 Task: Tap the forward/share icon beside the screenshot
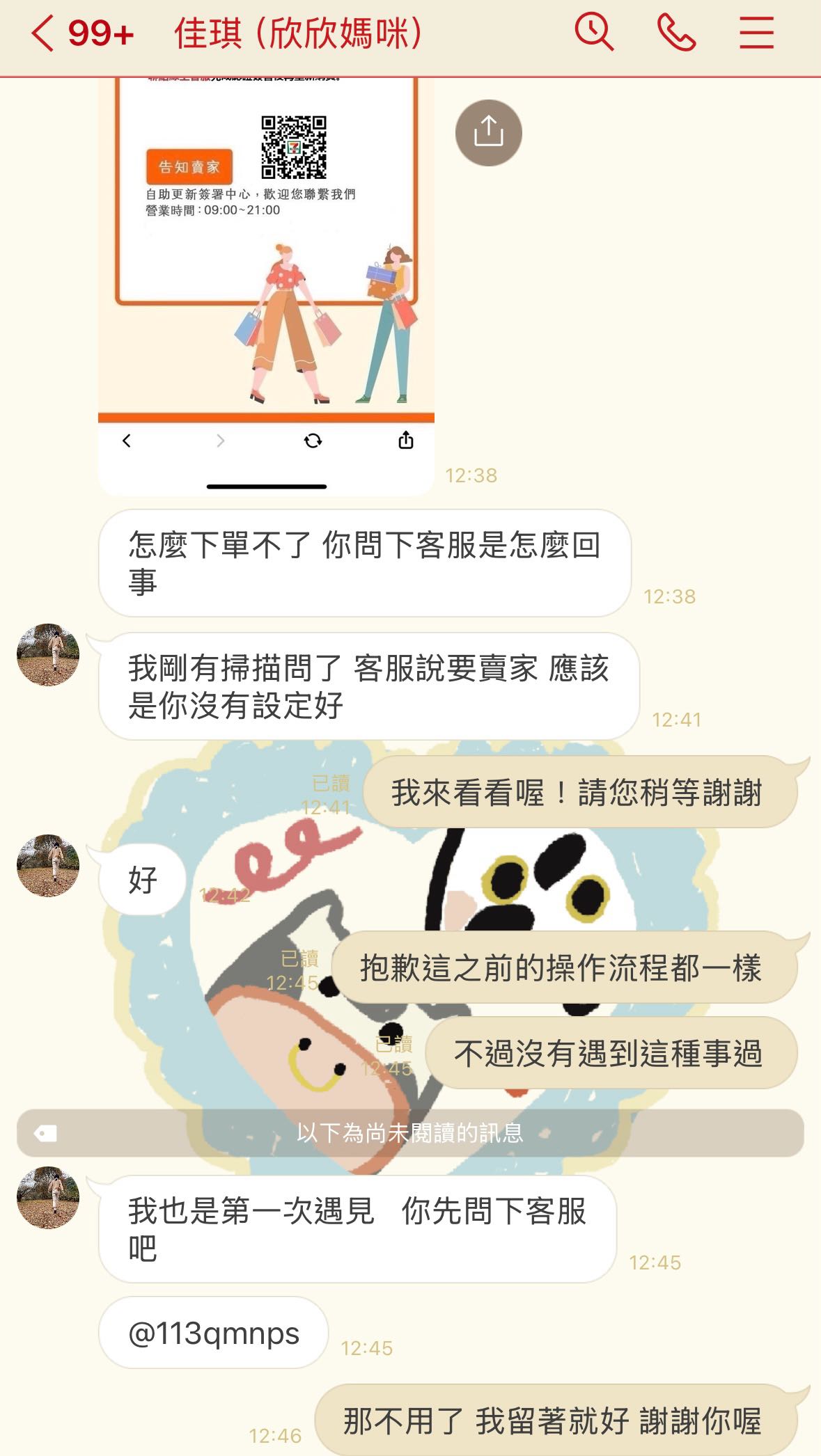coord(489,133)
